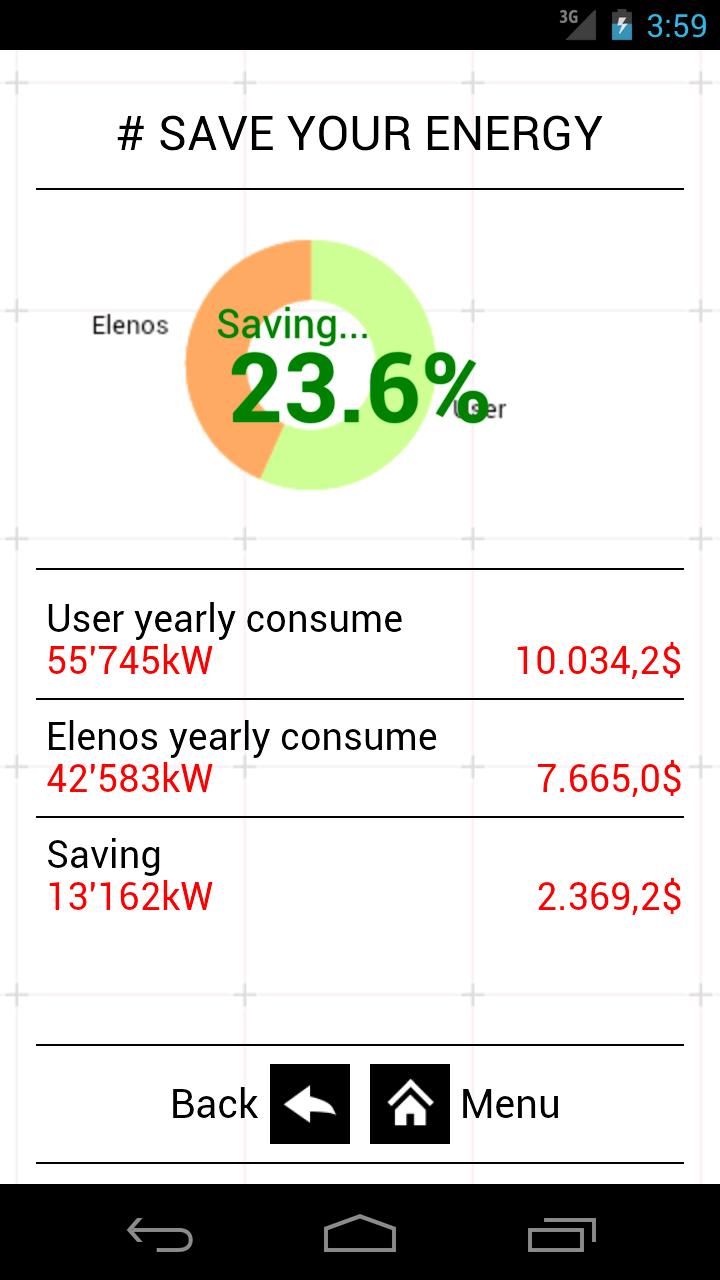720x1280 pixels.
Task: Click the Menu text label
Action: [x=509, y=1103]
